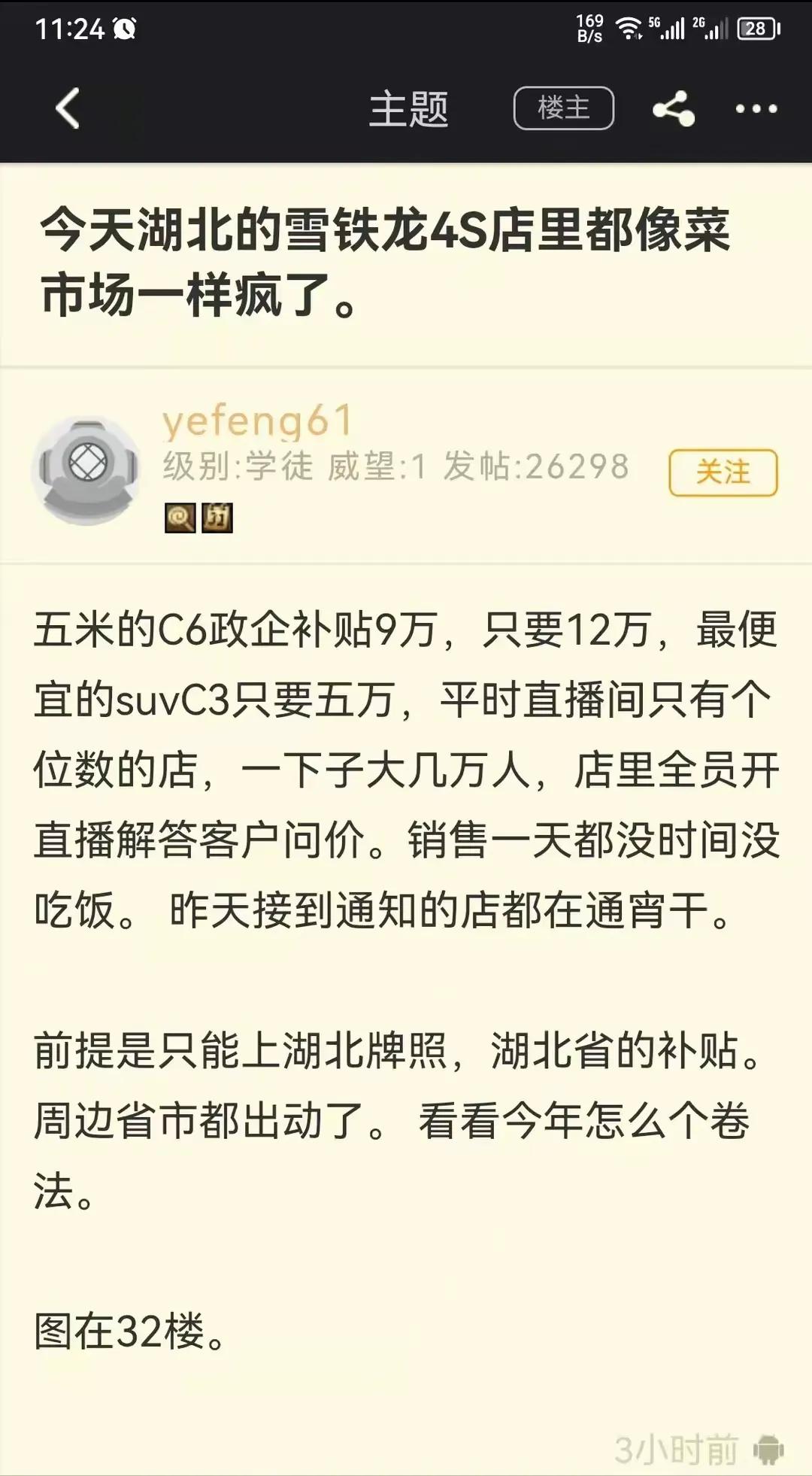Follow yefeng61 with the 关注 button

[x=723, y=472]
